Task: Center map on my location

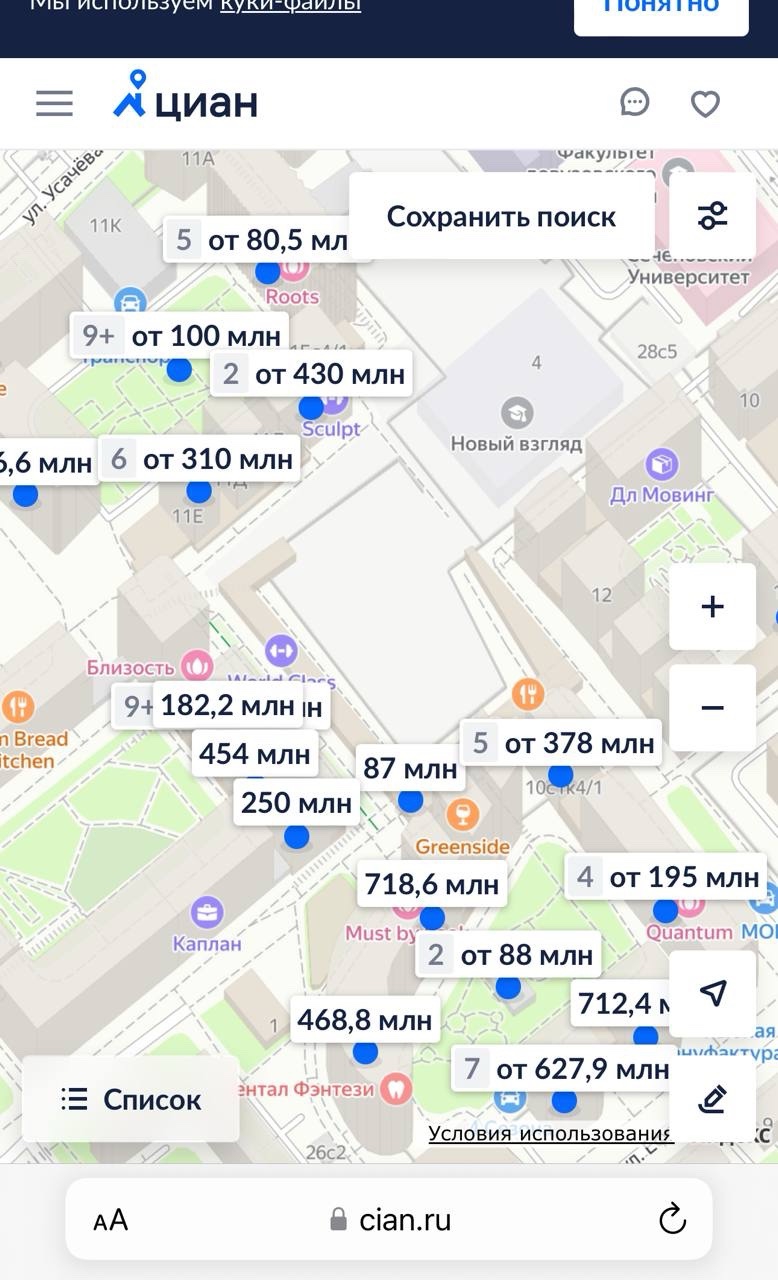Action: coord(712,993)
